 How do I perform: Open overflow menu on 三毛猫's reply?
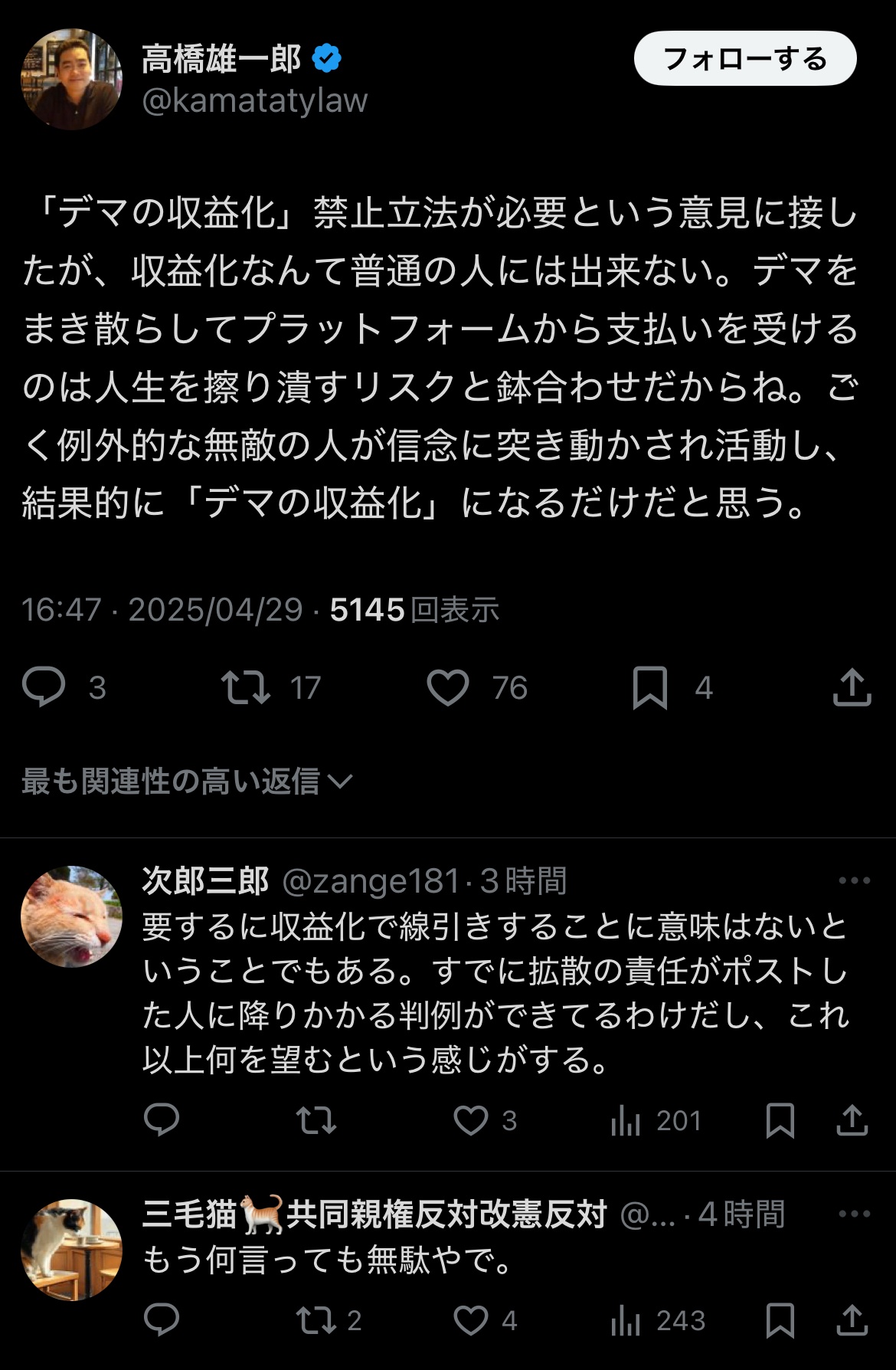[x=854, y=1214]
